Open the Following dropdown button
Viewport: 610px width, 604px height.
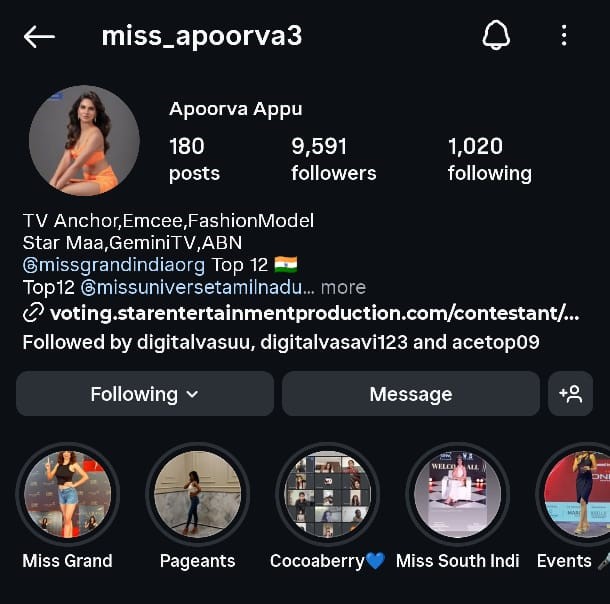[x=145, y=394]
